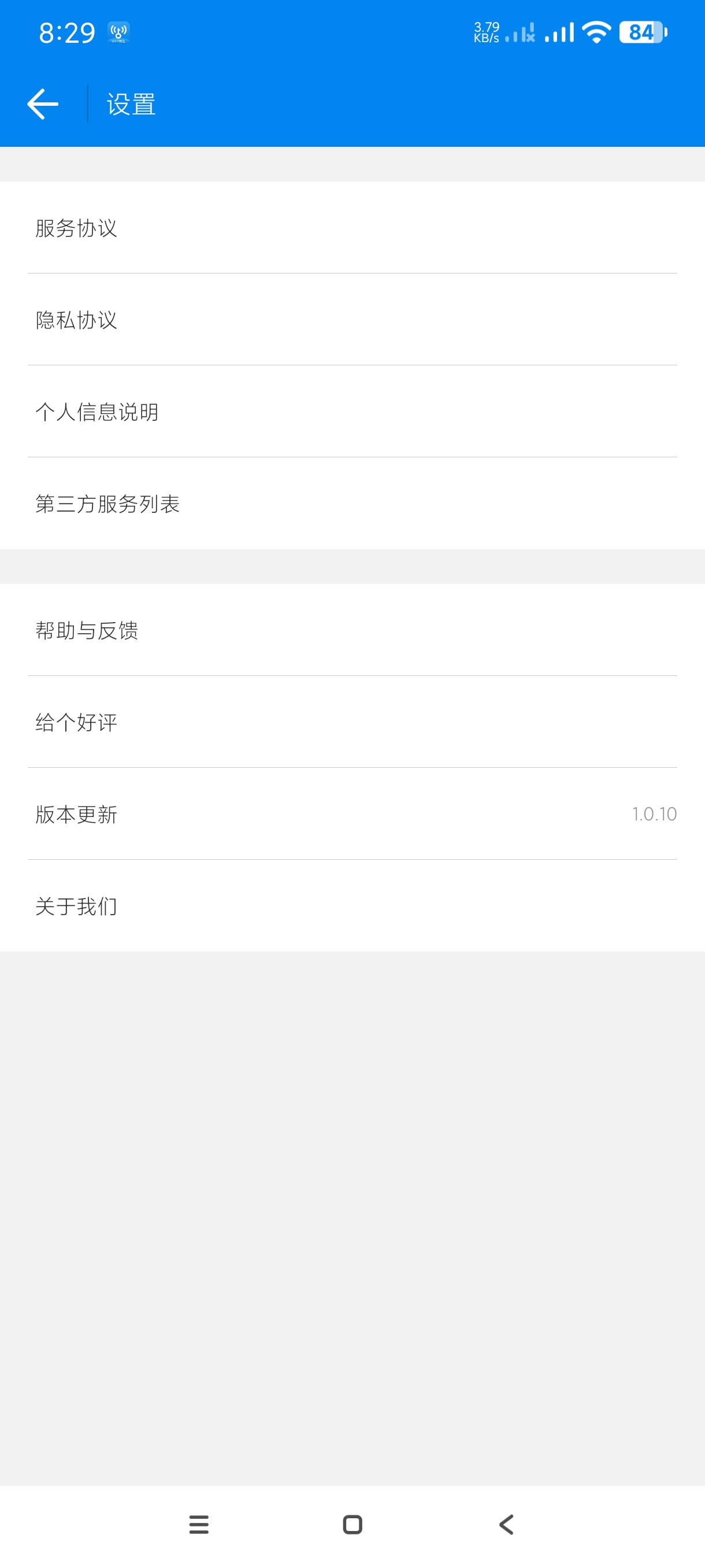Open 个人信息说明 row
705x1568 pixels.
[351, 412]
